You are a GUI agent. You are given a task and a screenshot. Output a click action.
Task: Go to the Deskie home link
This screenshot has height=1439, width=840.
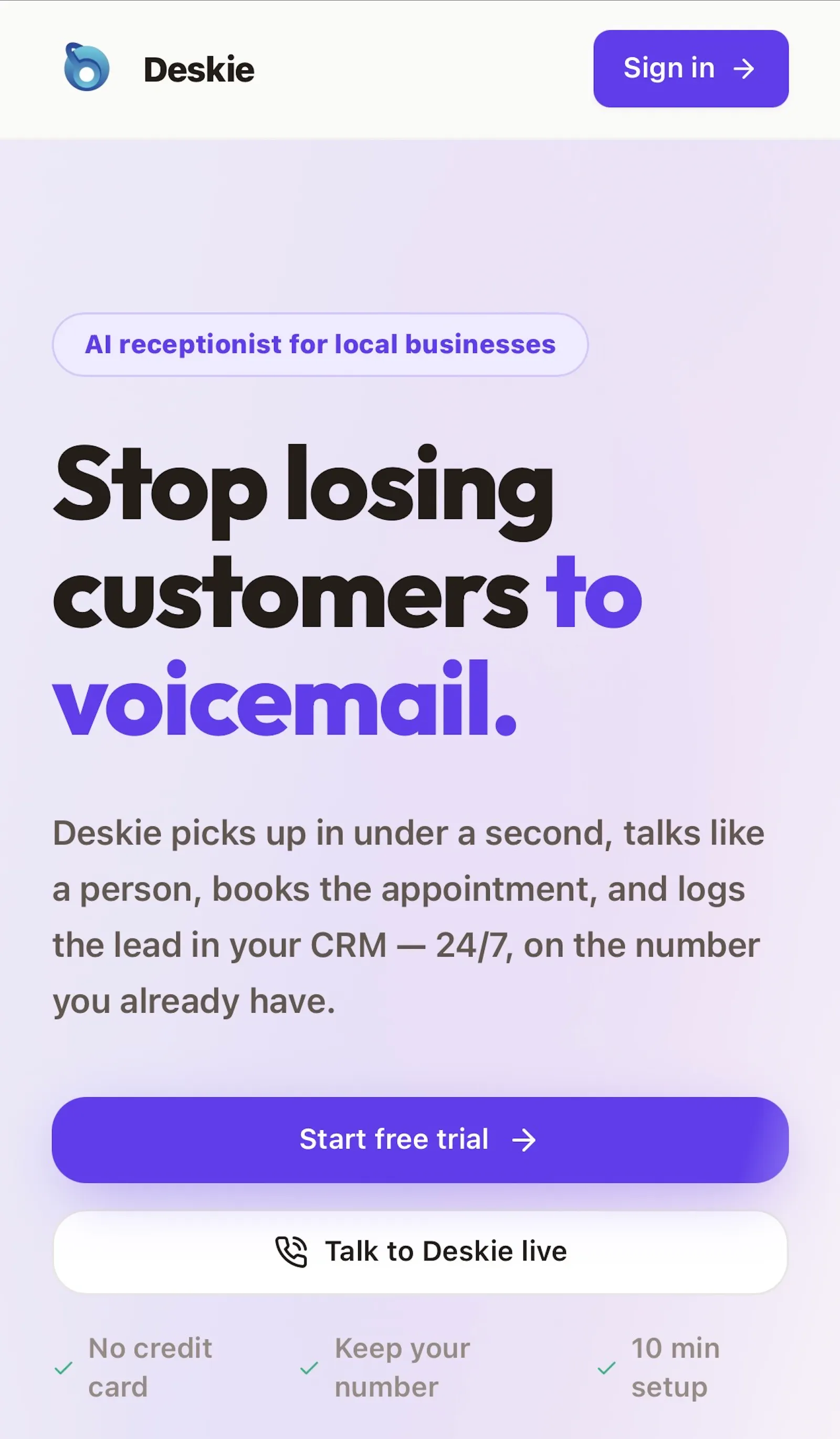pos(159,69)
